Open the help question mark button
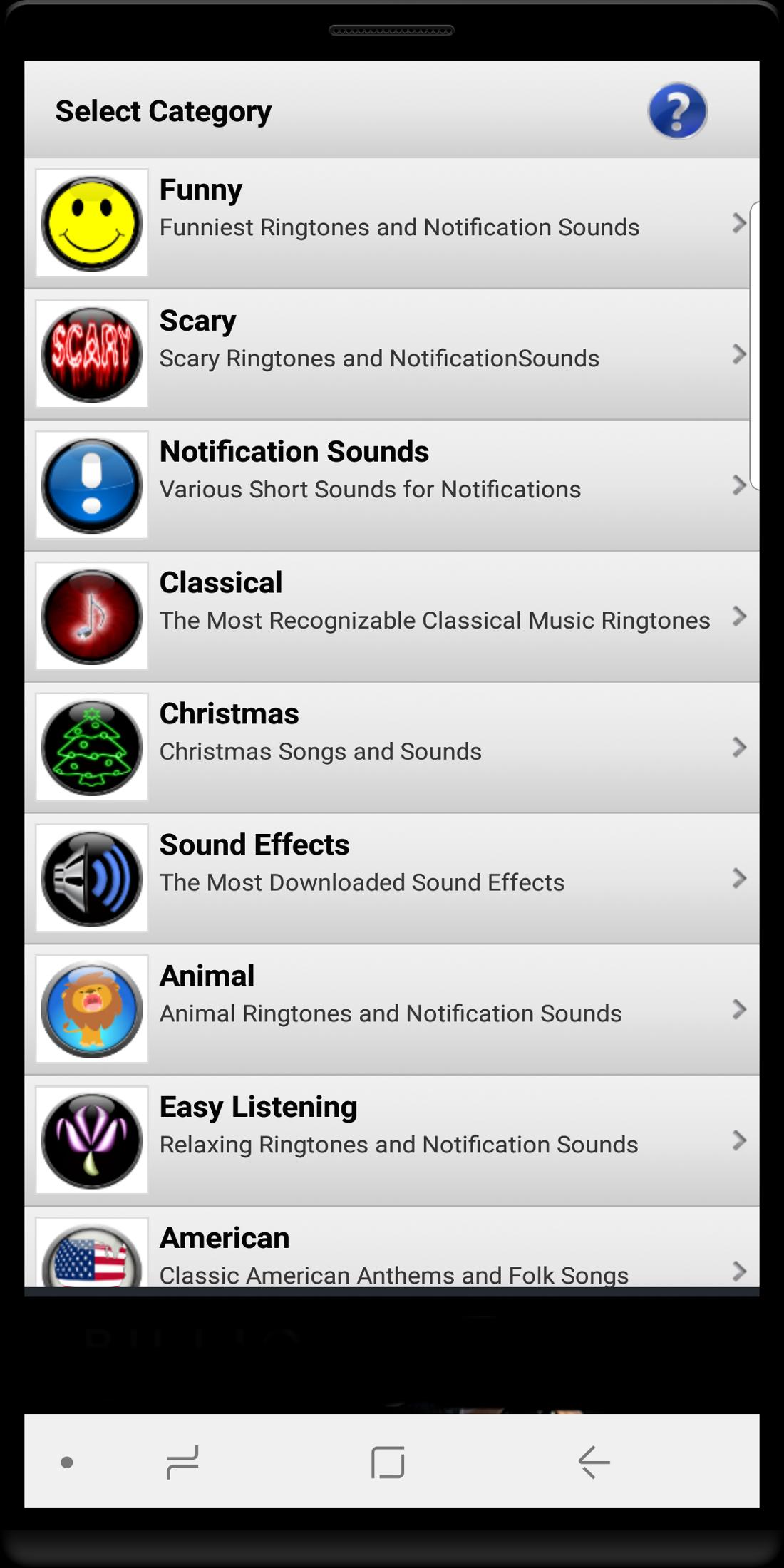This screenshot has height=1568, width=784. (678, 110)
